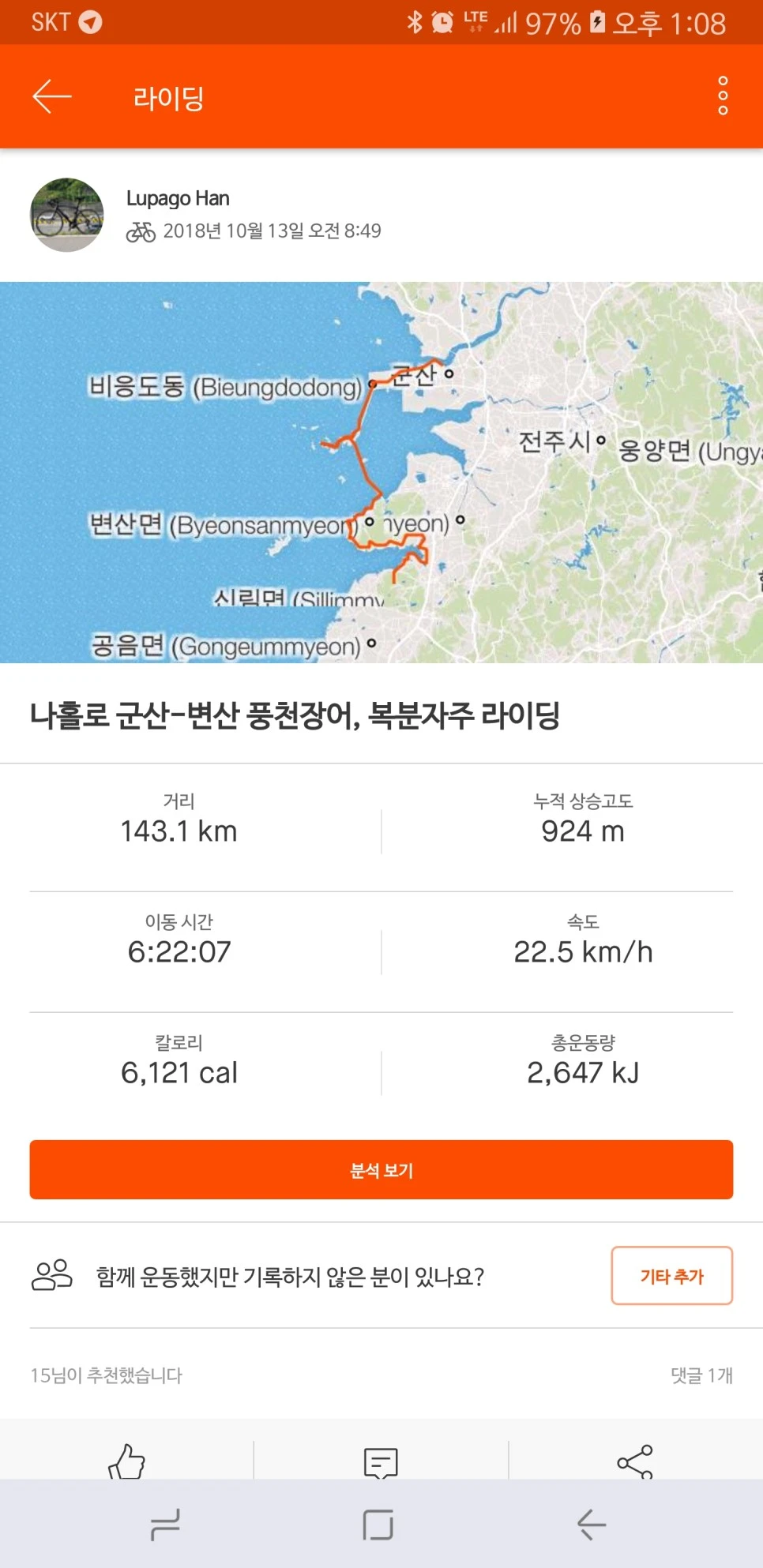
Task: Share the ride using the share icon
Action: point(637,1461)
